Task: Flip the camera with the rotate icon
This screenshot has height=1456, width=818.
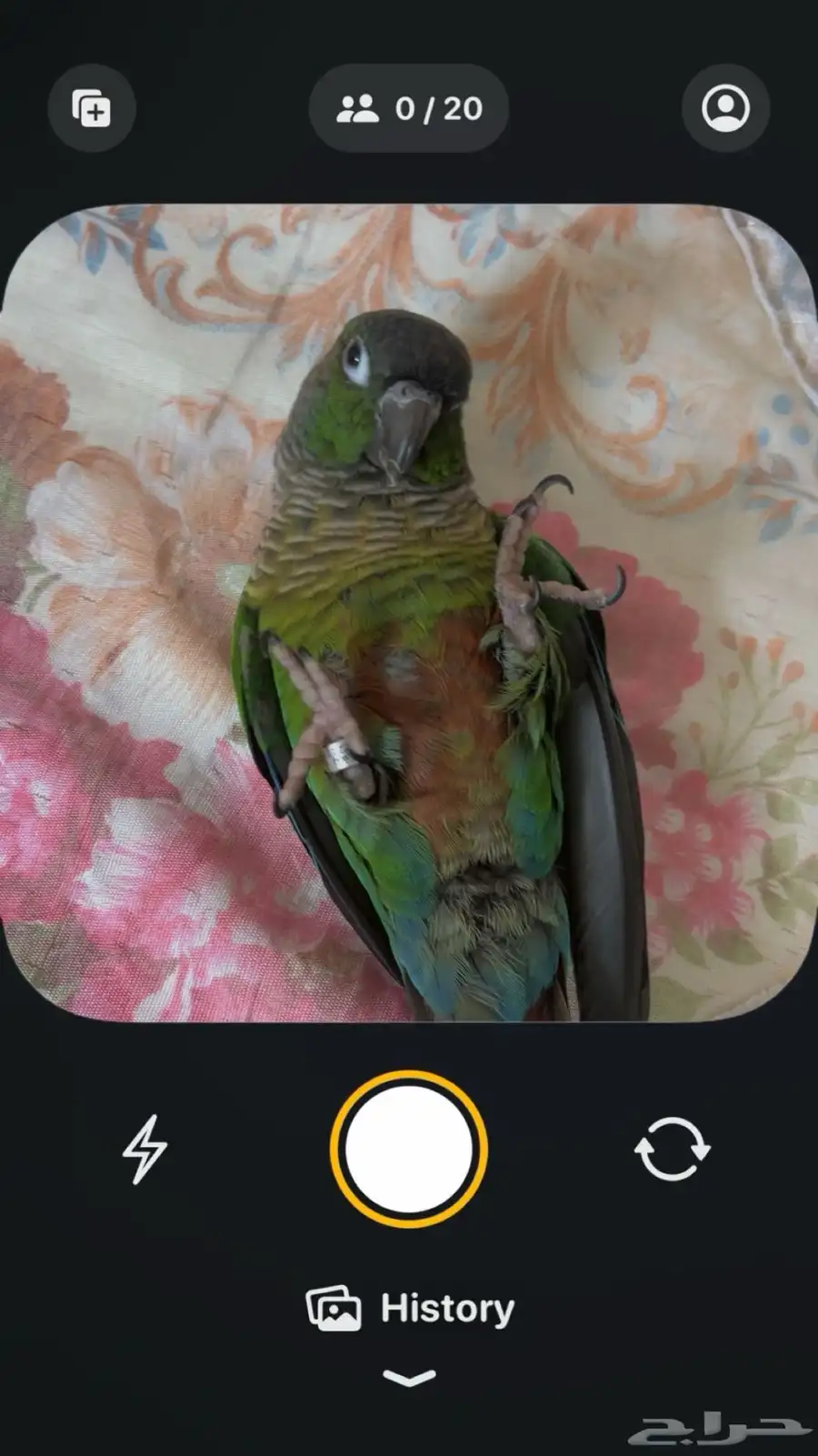Action: click(672, 1149)
